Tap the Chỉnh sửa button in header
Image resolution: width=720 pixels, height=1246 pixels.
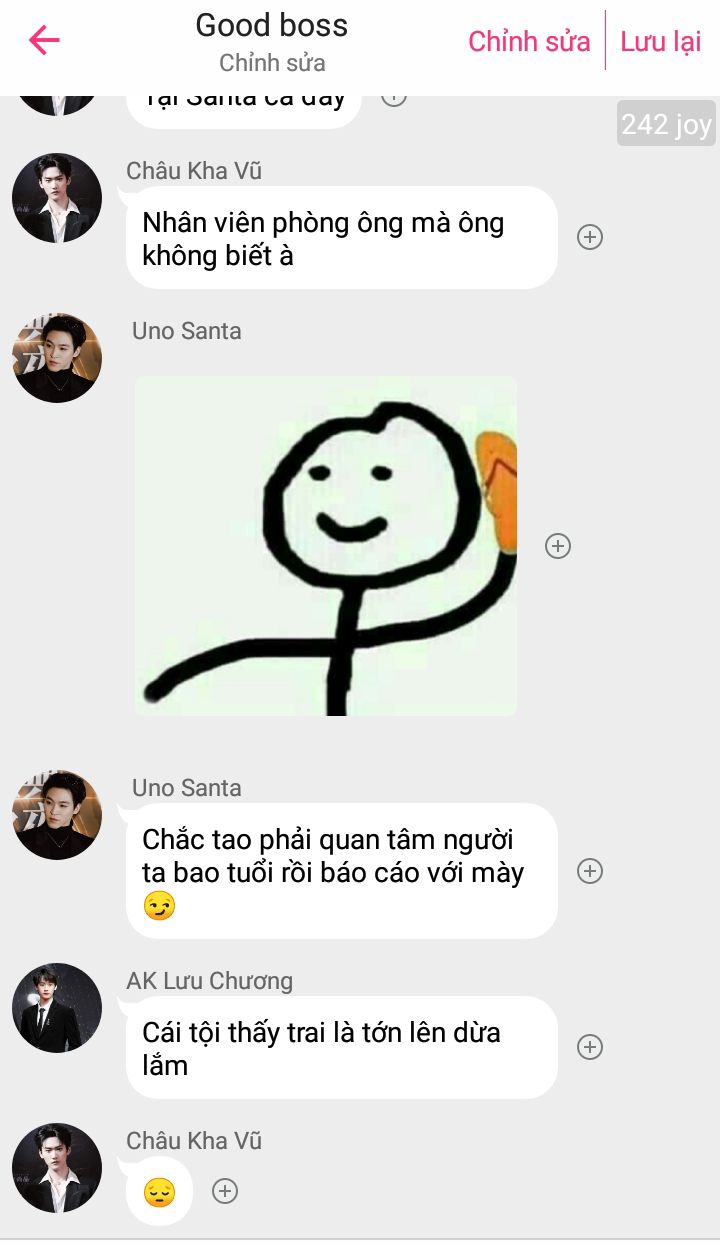coord(529,41)
